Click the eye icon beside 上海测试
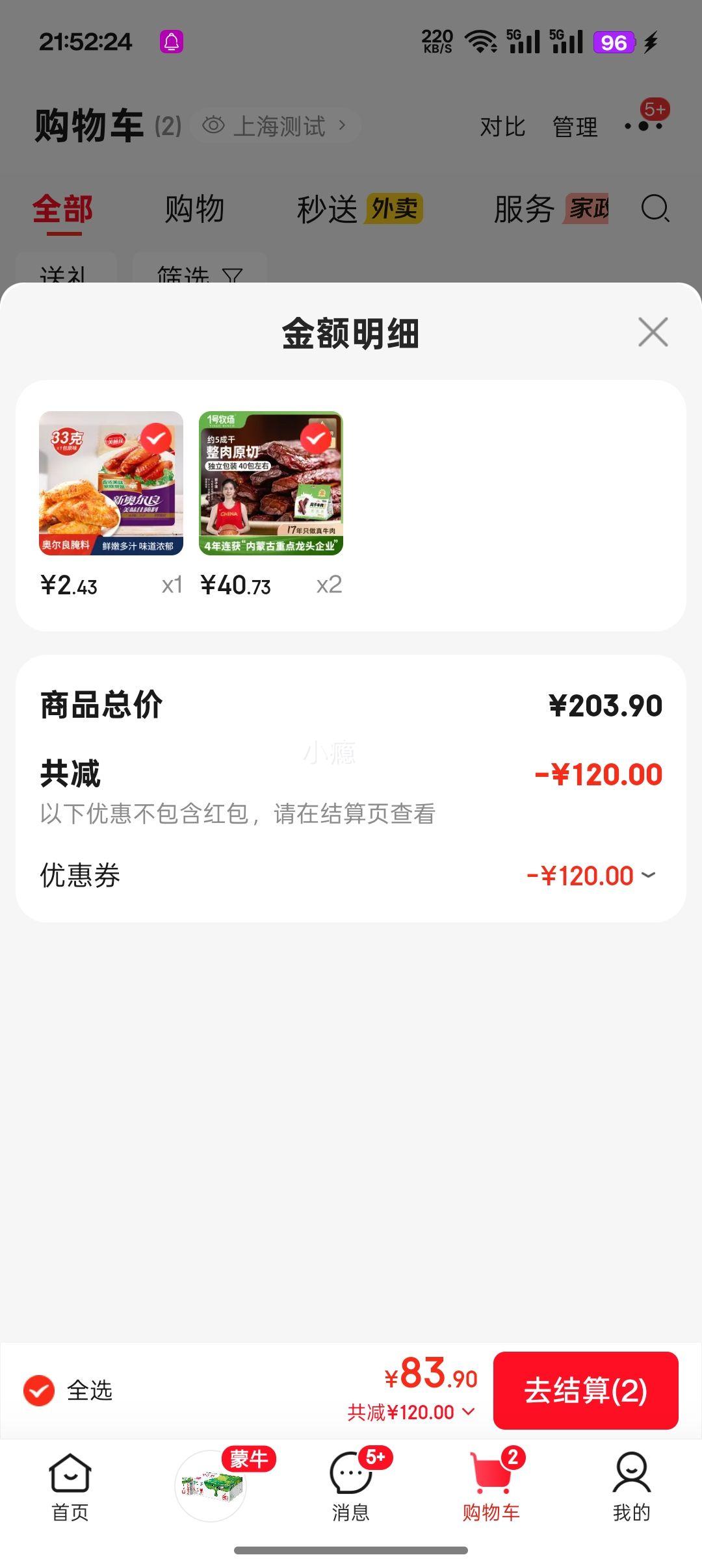702x1568 pixels. tap(213, 125)
